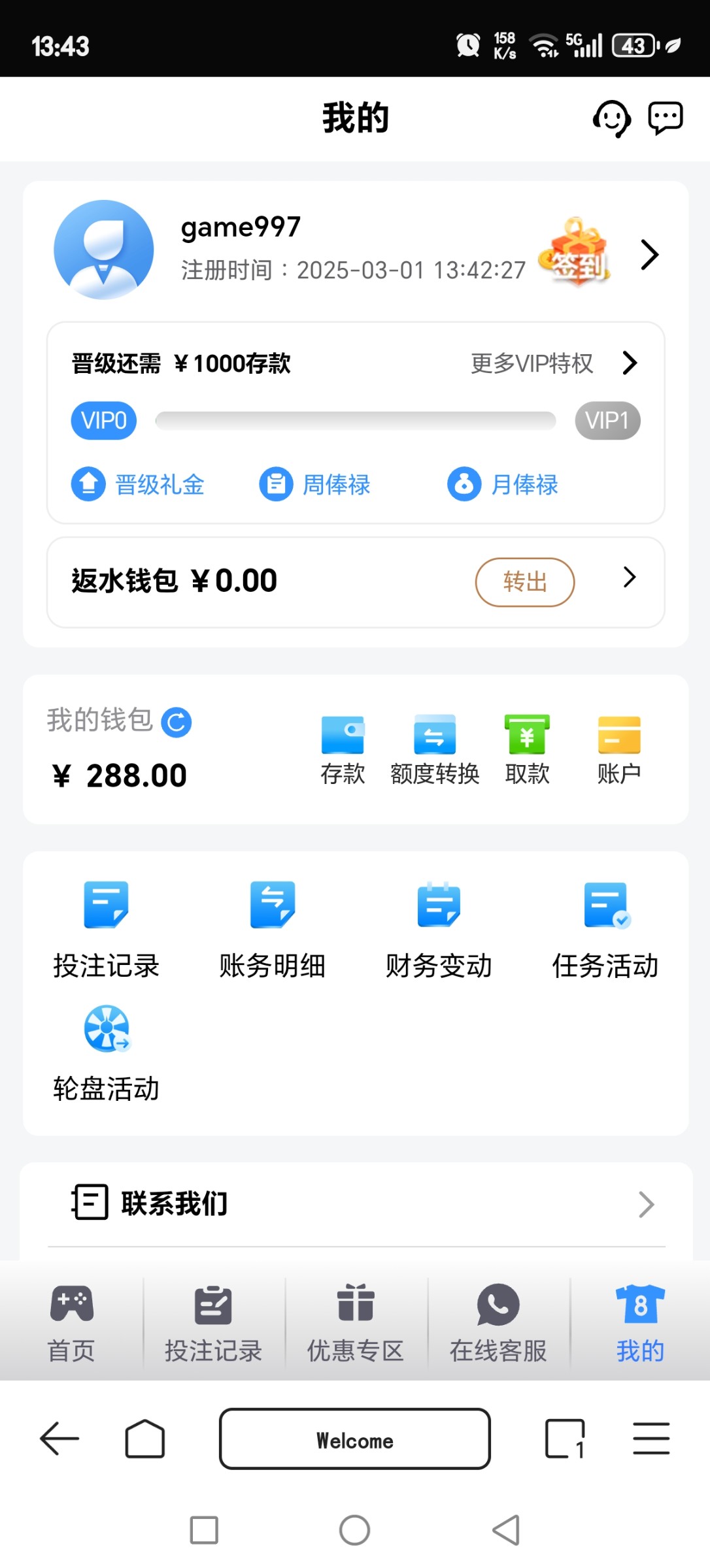Viewport: 710px width, 1568px height.
Task: Refresh the 我的钱包 balance
Action: [x=177, y=723]
